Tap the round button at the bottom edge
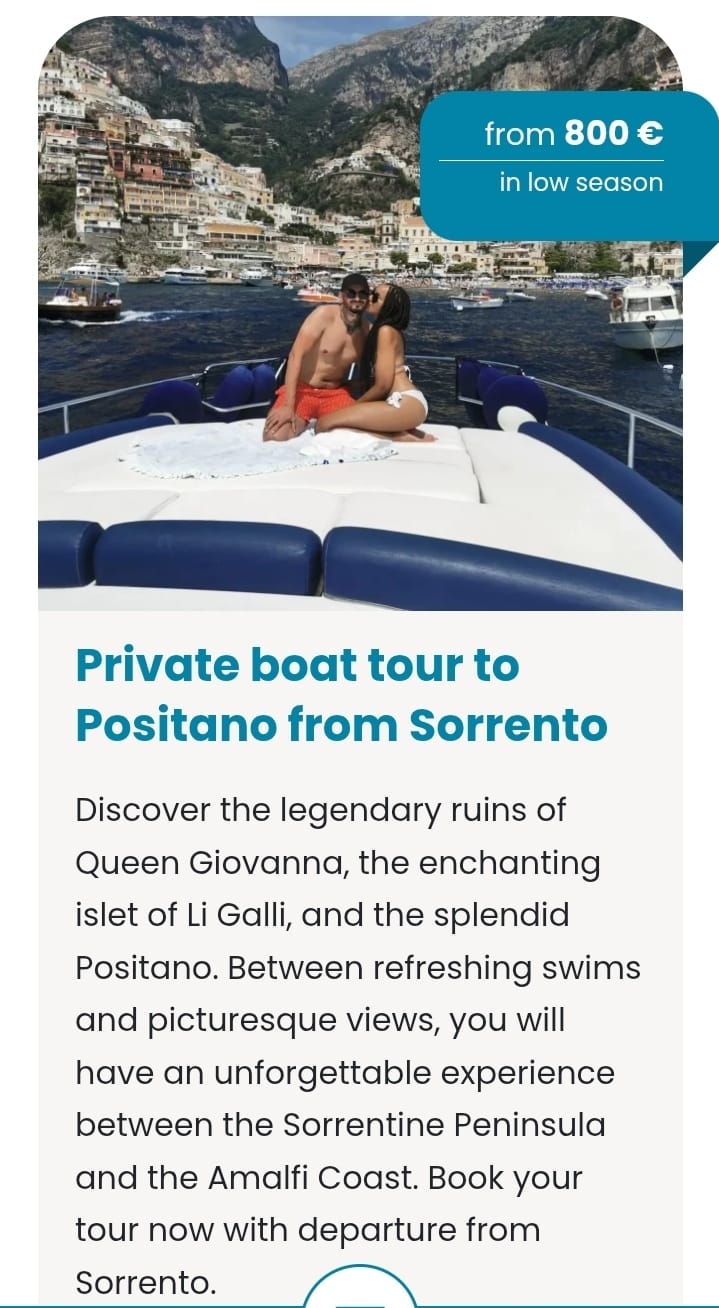The width and height of the screenshot is (719, 1308). 359,1294
